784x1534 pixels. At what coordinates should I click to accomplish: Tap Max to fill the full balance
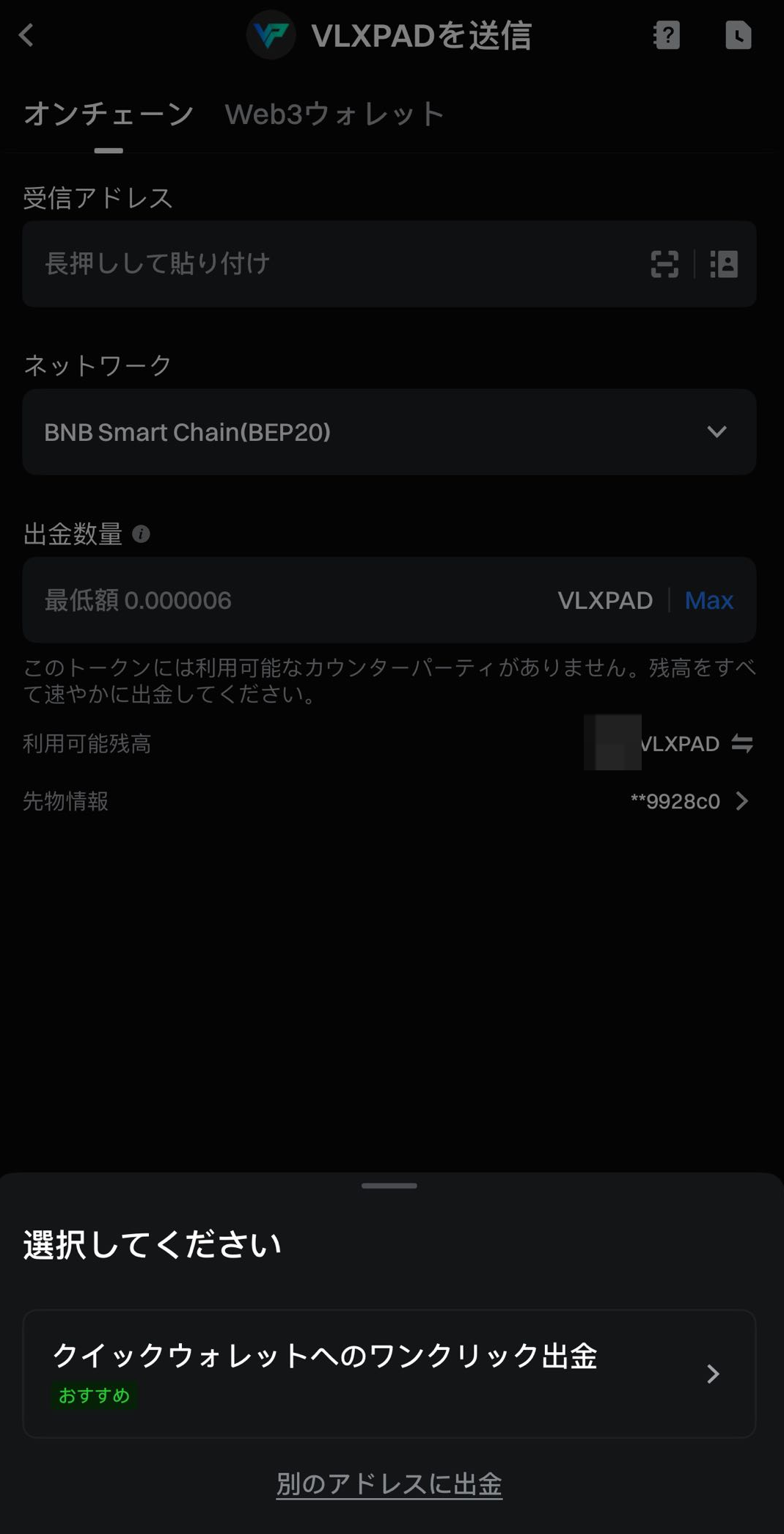[x=708, y=600]
